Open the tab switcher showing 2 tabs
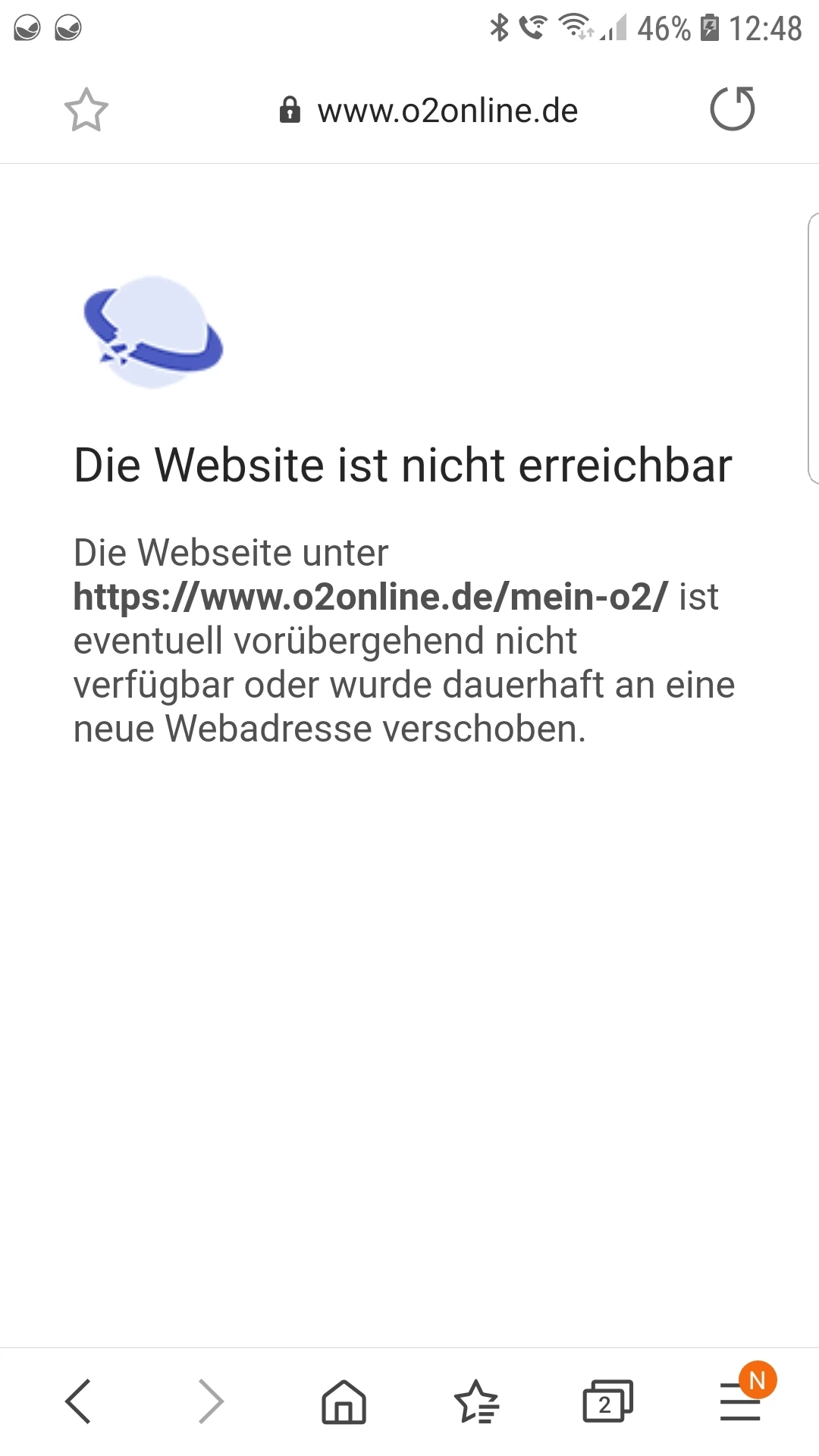Viewport: 819px width, 1456px height. pos(607,1401)
